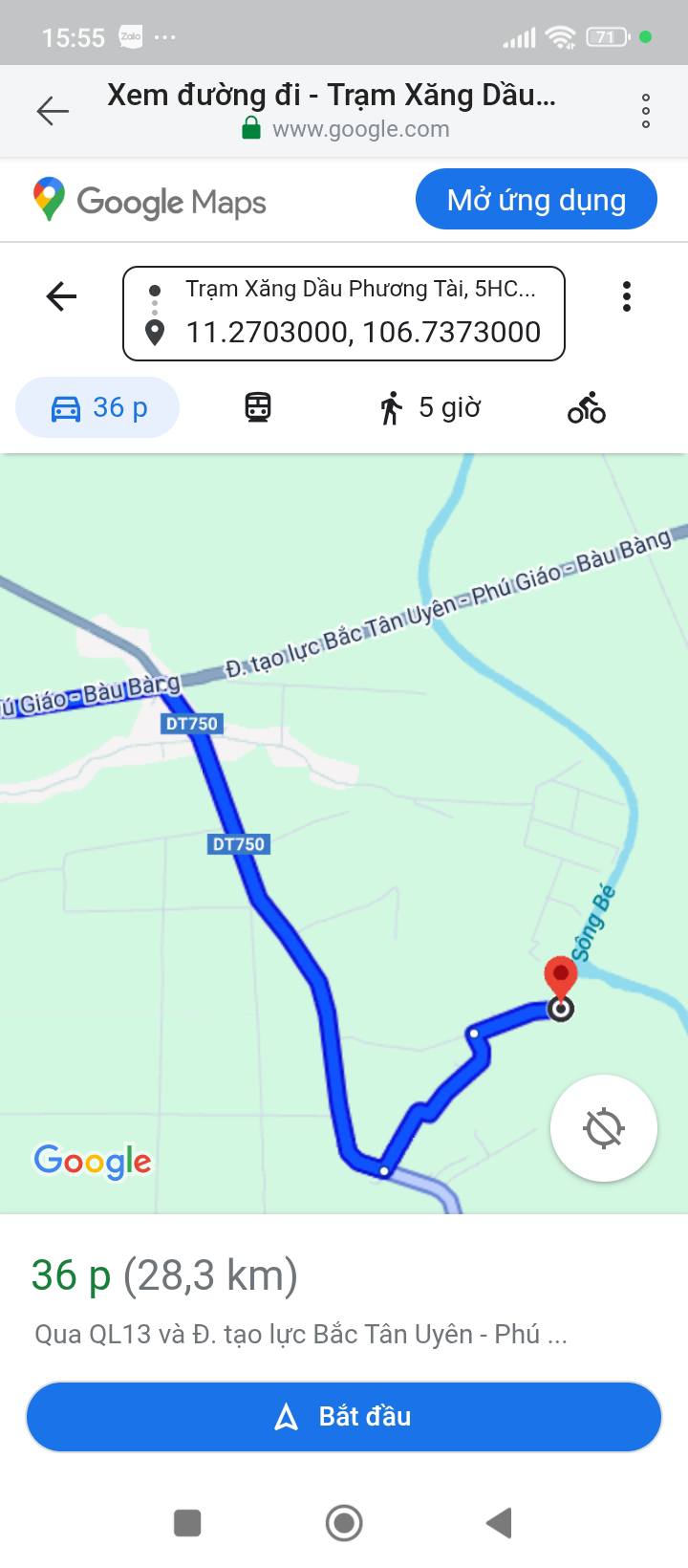Tap the system back button
The width and height of the screenshot is (688, 1568).
(x=500, y=1522)
